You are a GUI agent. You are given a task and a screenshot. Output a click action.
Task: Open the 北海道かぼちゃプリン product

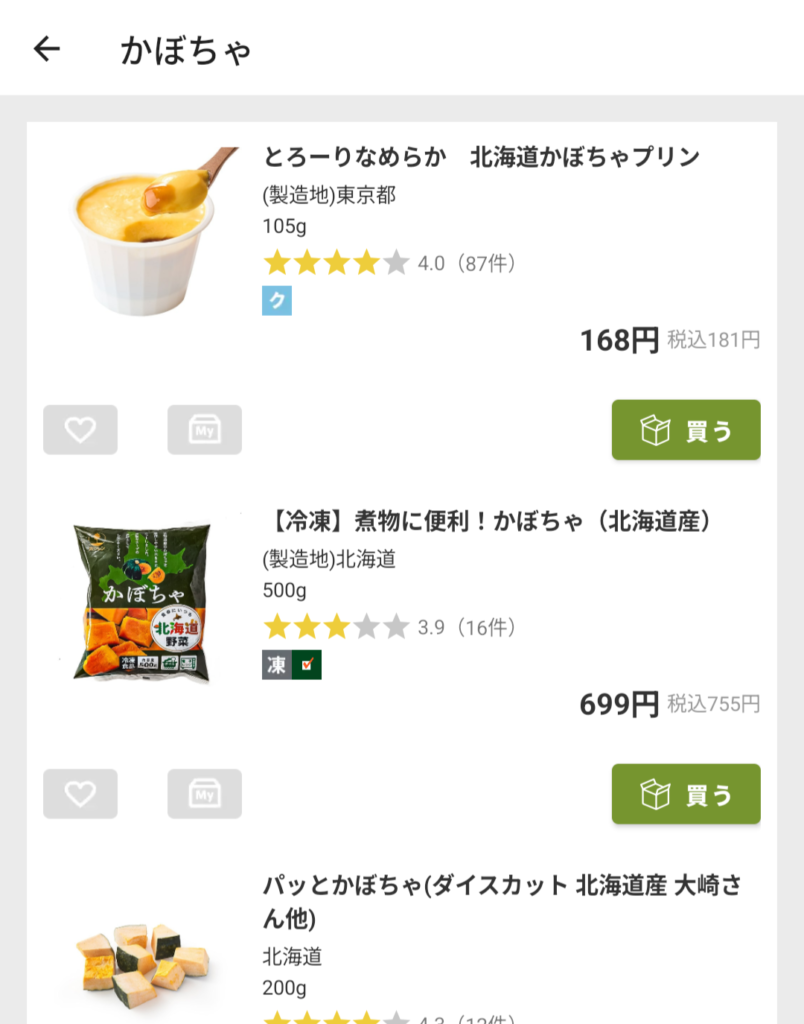pos(481,157)
